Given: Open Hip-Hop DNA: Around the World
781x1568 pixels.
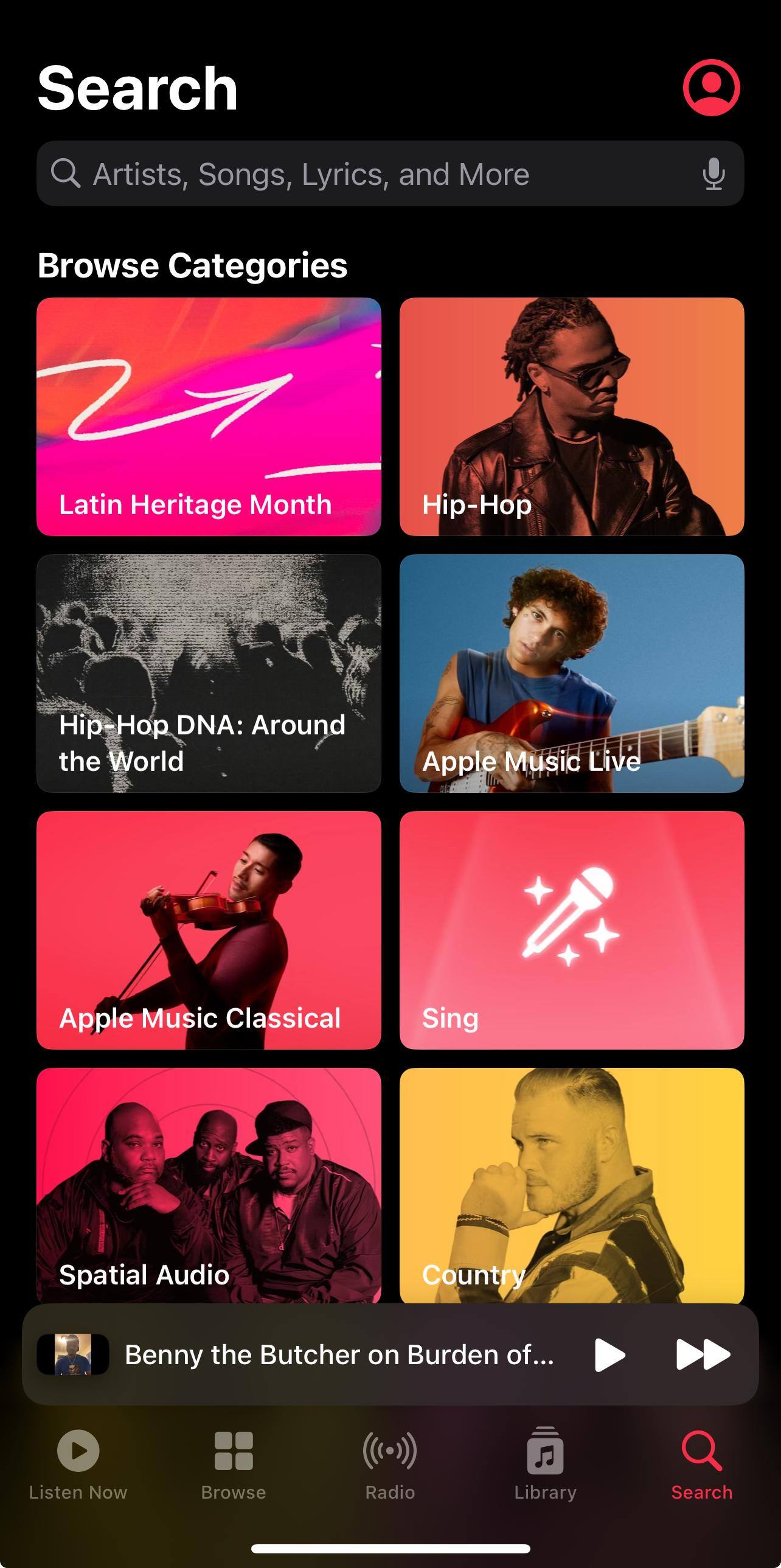Looking at the screenshot, I should click(x=209, y=673).
